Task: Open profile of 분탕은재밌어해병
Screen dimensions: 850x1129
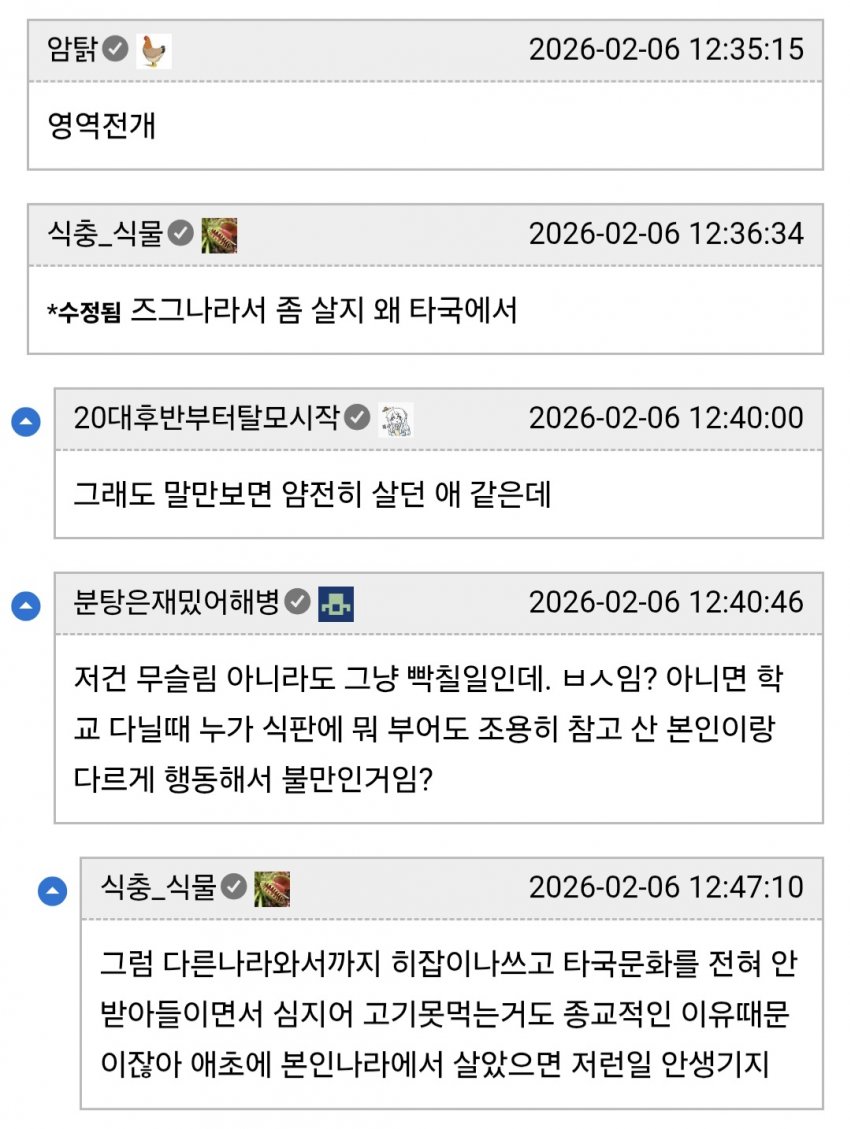Action: pyautogui.click(x=176, y=602)
